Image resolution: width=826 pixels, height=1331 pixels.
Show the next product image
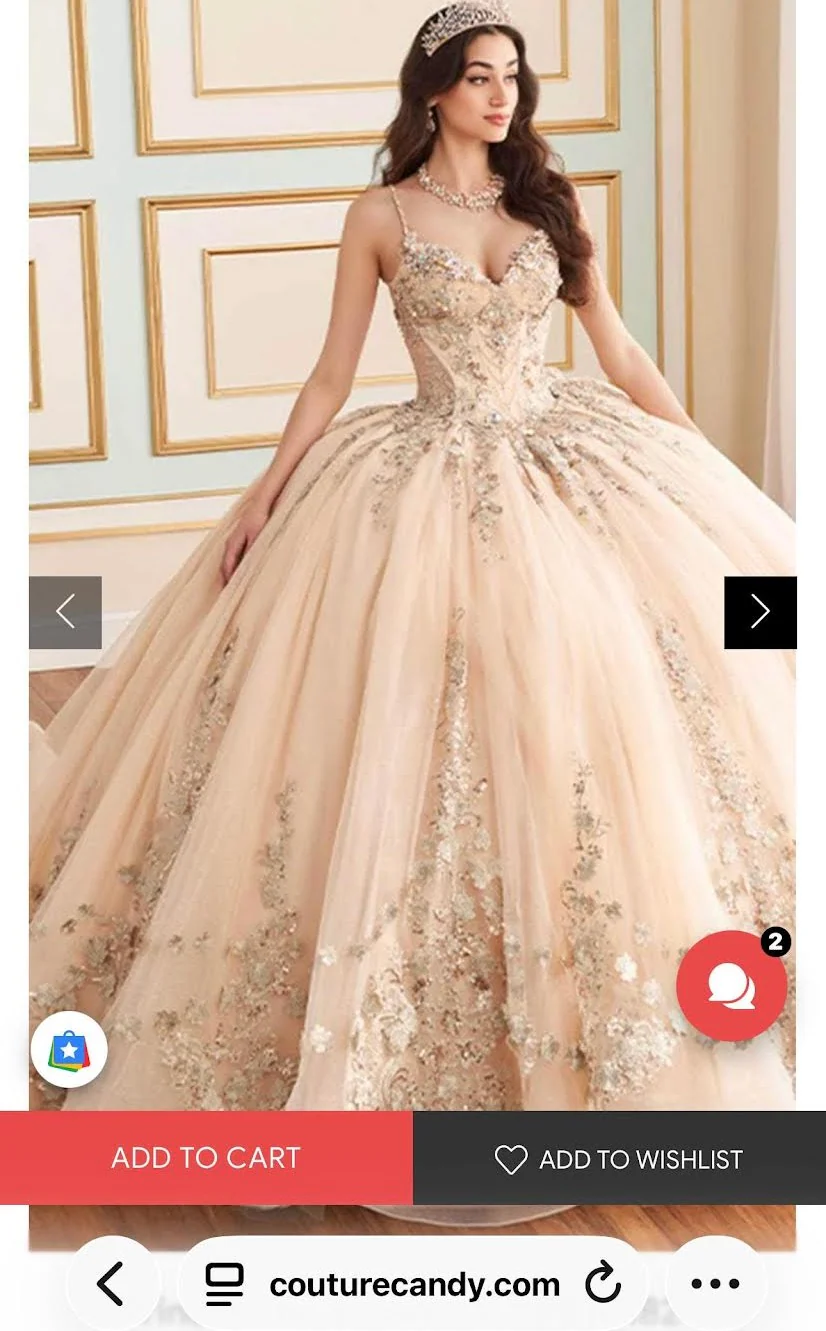pyautogui.click(x=760, y=612)
